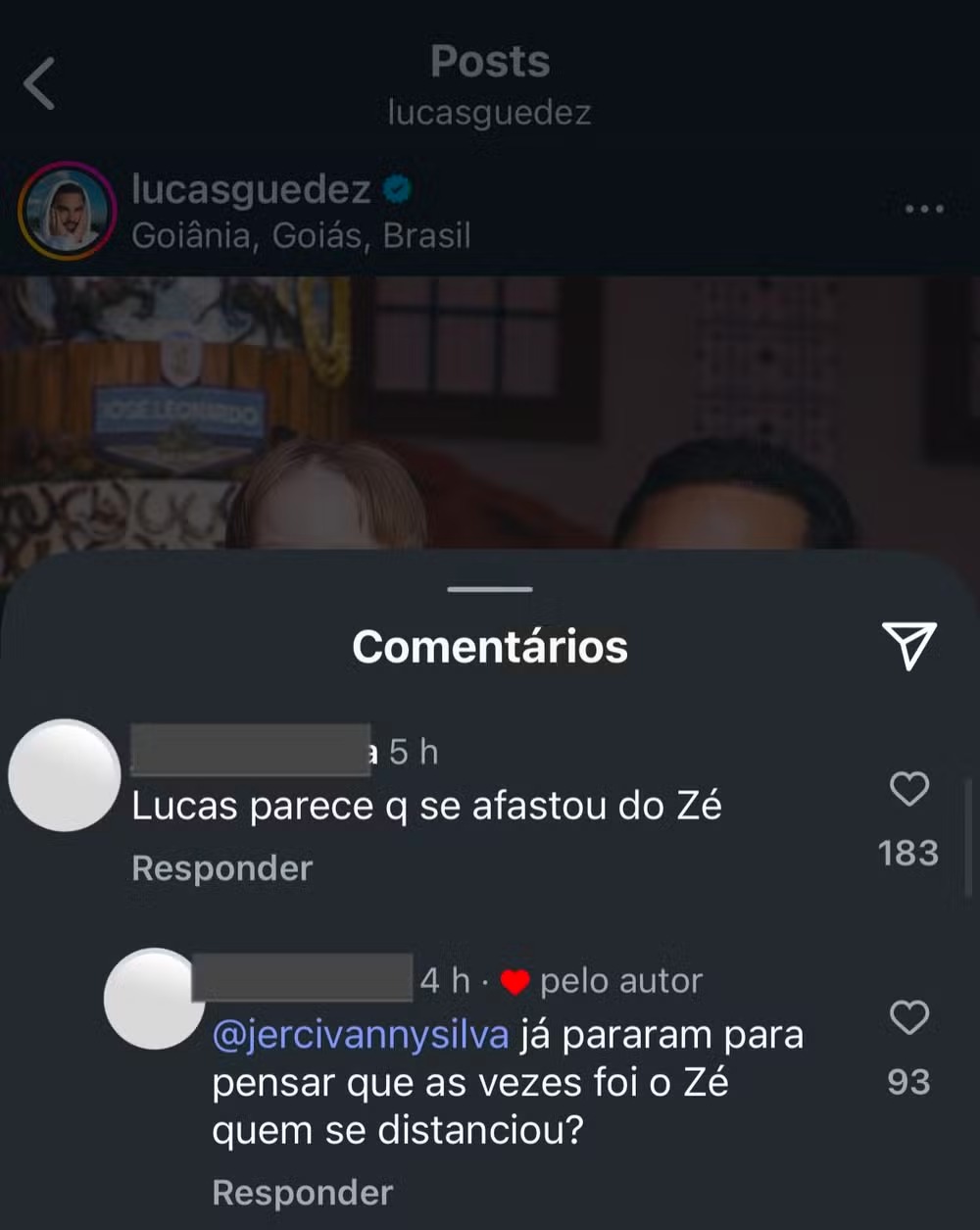Open the @jercivannysilva mention

tap(361, 1035)
